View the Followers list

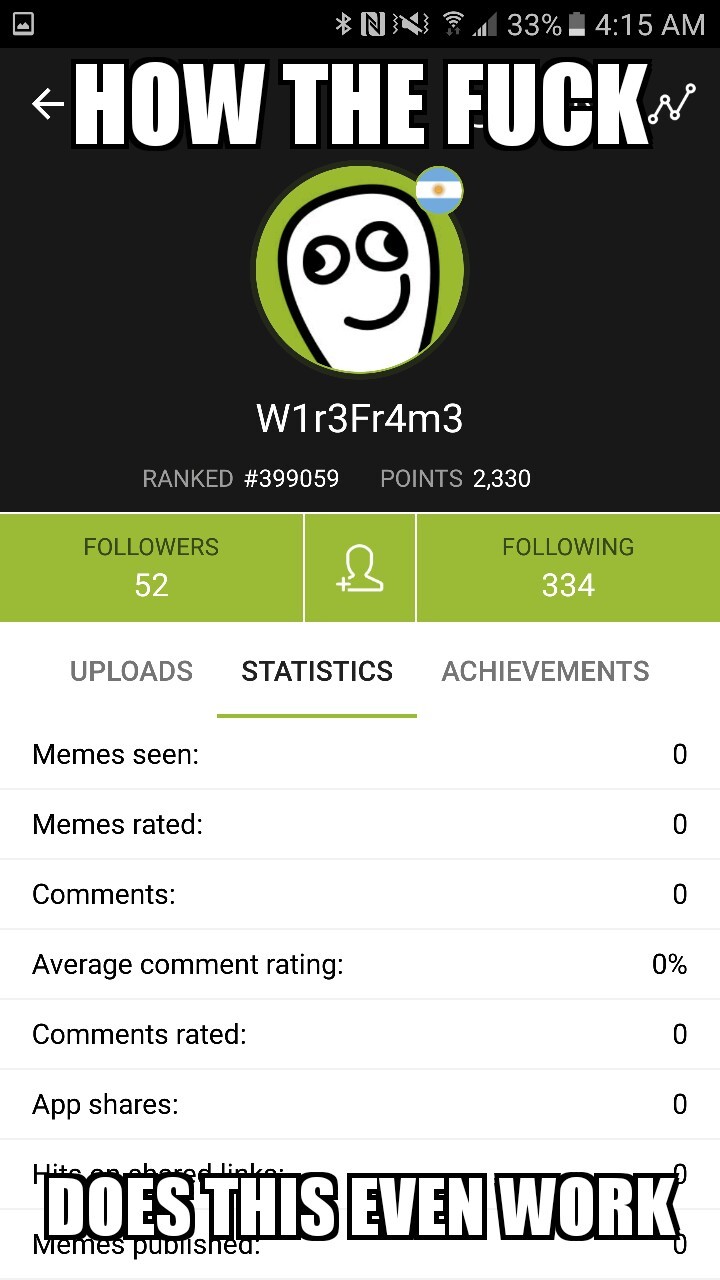point(151,567)
